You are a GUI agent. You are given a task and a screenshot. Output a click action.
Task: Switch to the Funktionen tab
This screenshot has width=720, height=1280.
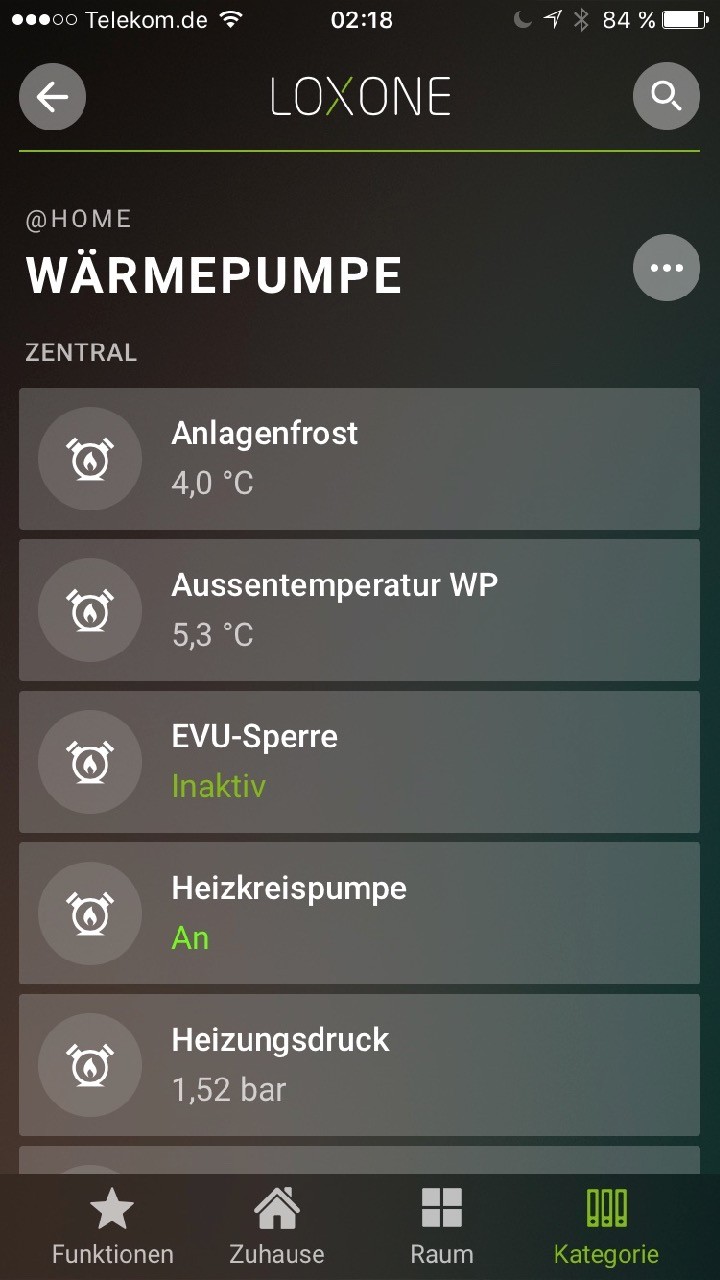coord(112,1228)
